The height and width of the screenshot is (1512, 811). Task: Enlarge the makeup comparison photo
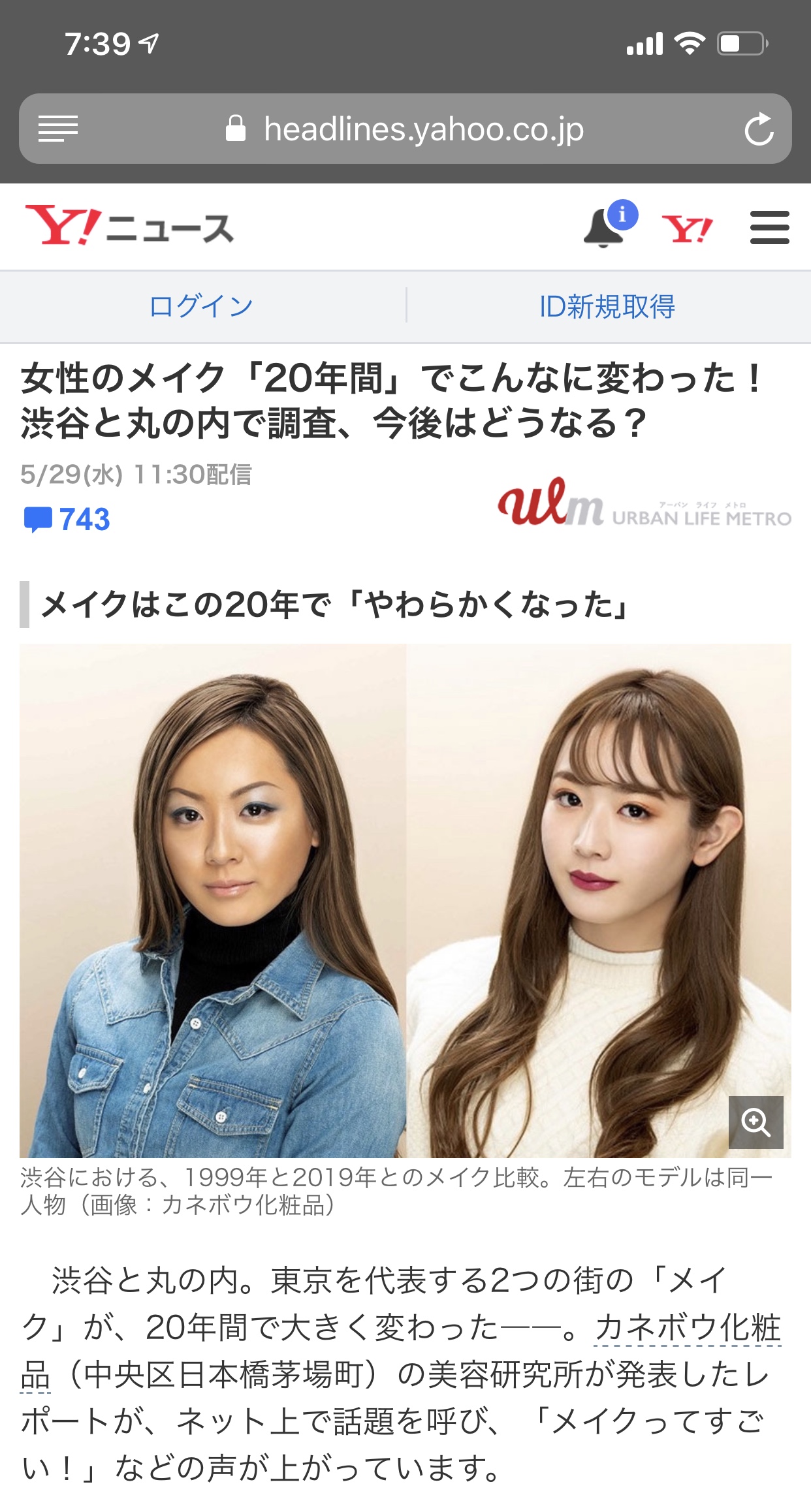coord(755,1122)
